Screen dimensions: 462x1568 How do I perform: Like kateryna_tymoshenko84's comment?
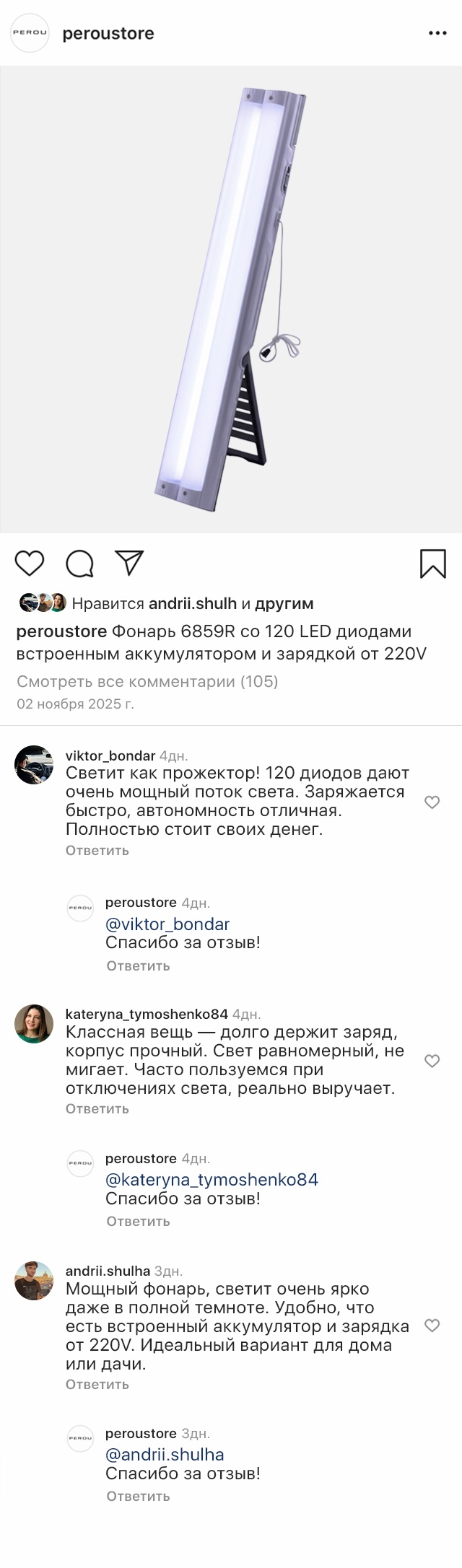(x=432, y=1061)
